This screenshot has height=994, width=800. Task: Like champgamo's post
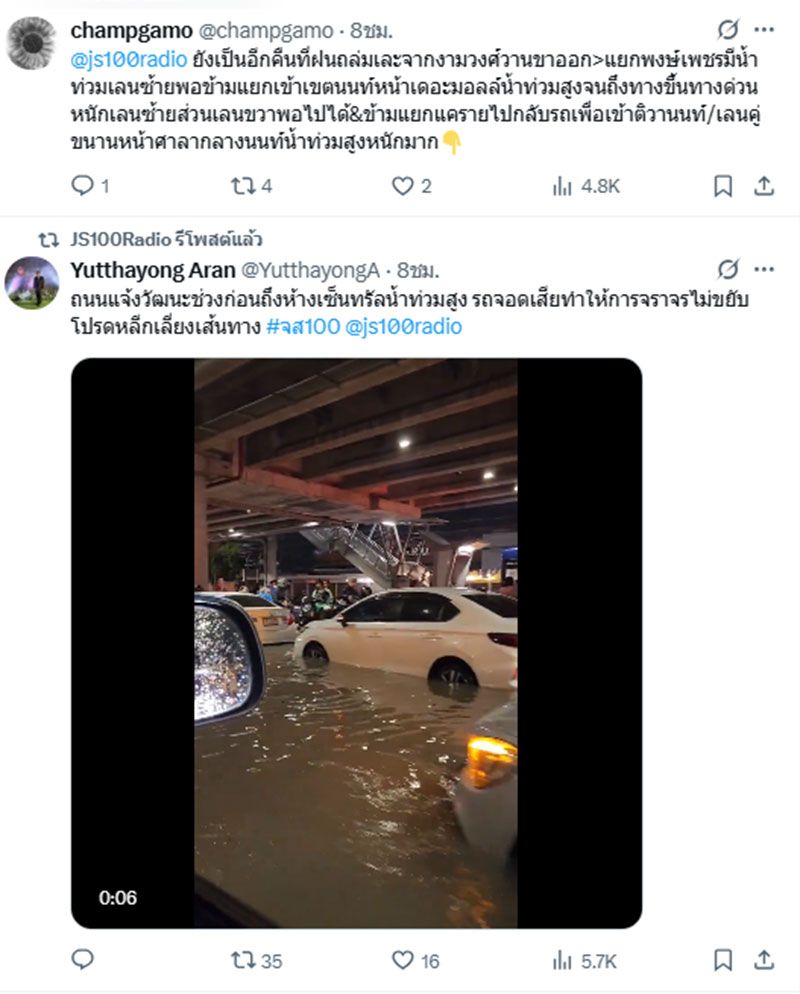coord(402,186)
